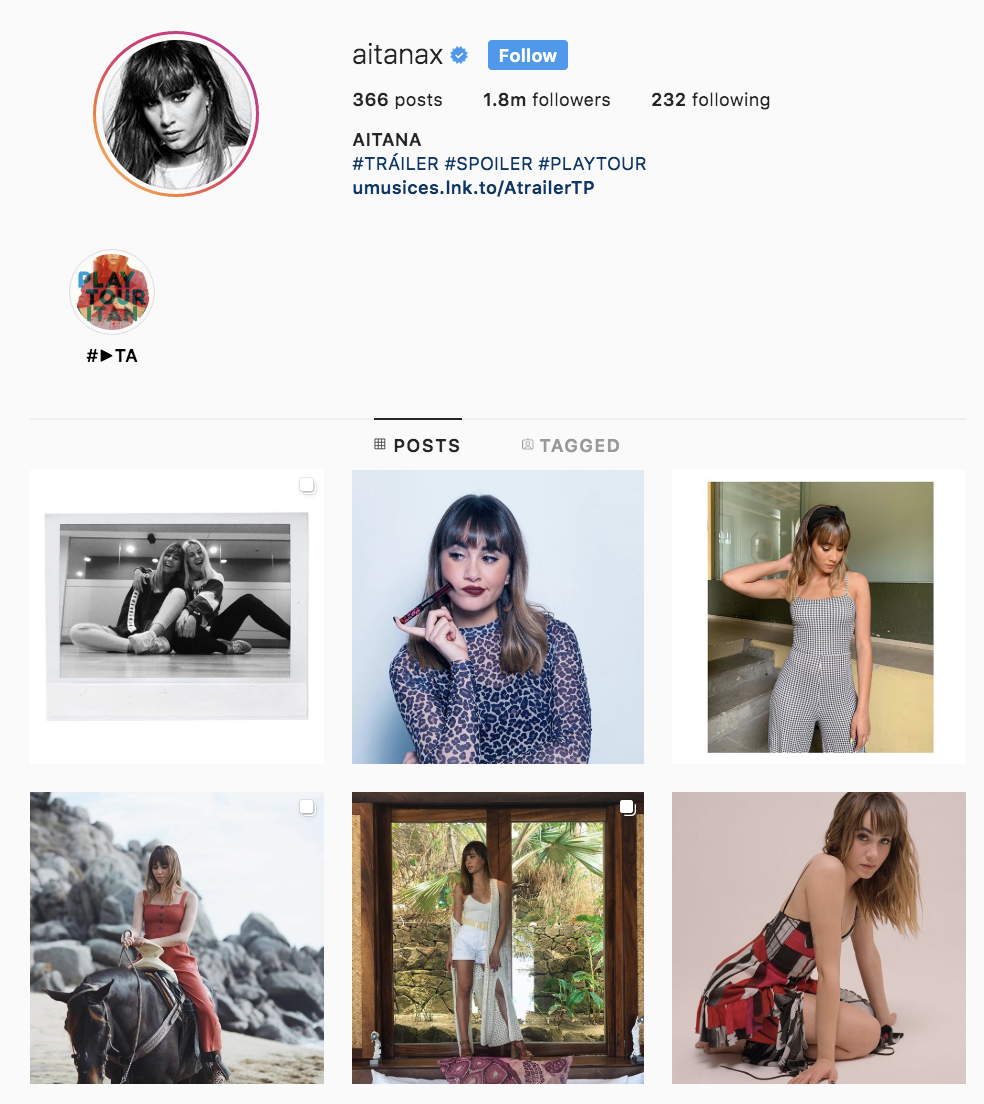Open the following list
The height and width of the screenshot is (1104, 984).
(710, 100)
